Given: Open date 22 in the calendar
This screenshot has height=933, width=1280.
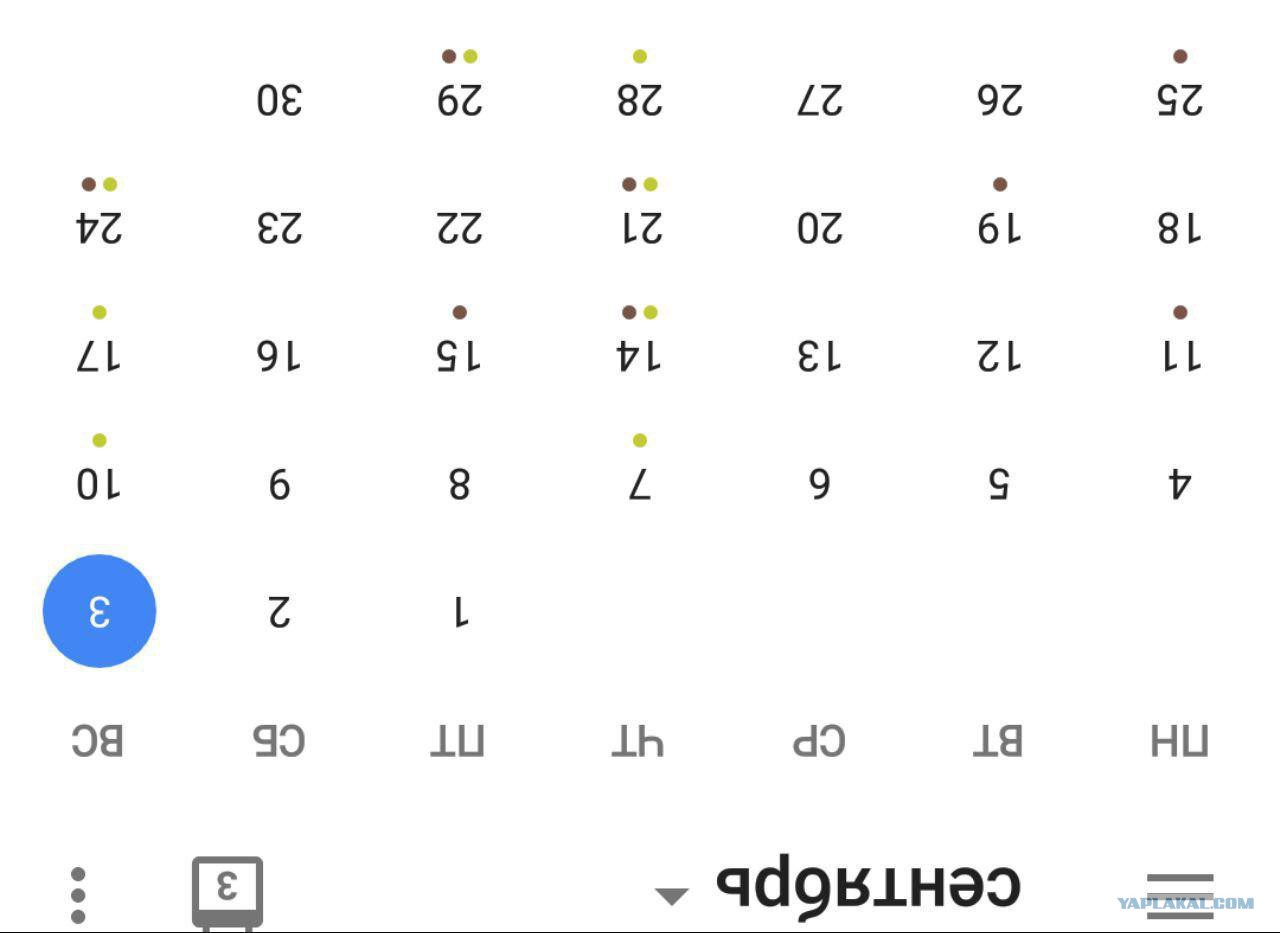Looking at the screenshot, I should pos(459,228).
